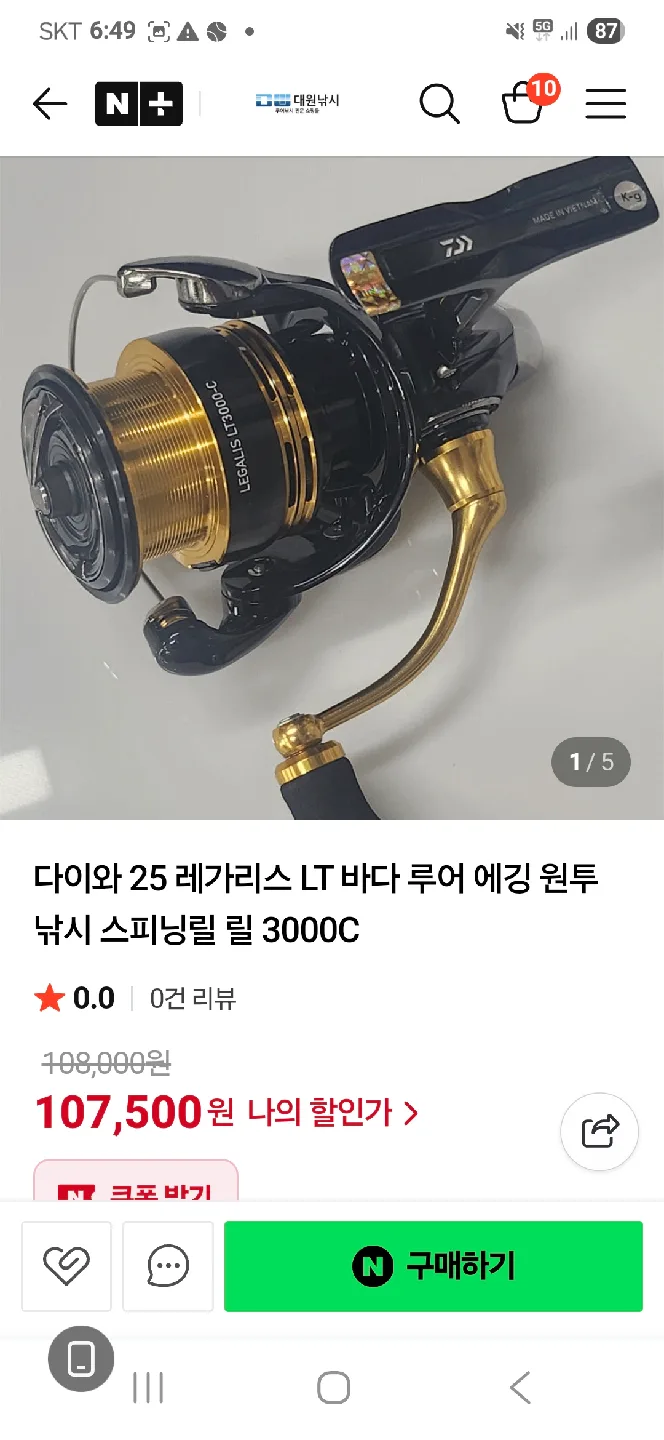Open the chat inquiry icon
Screen dimensions: 664x1440
click(168, 1266)
